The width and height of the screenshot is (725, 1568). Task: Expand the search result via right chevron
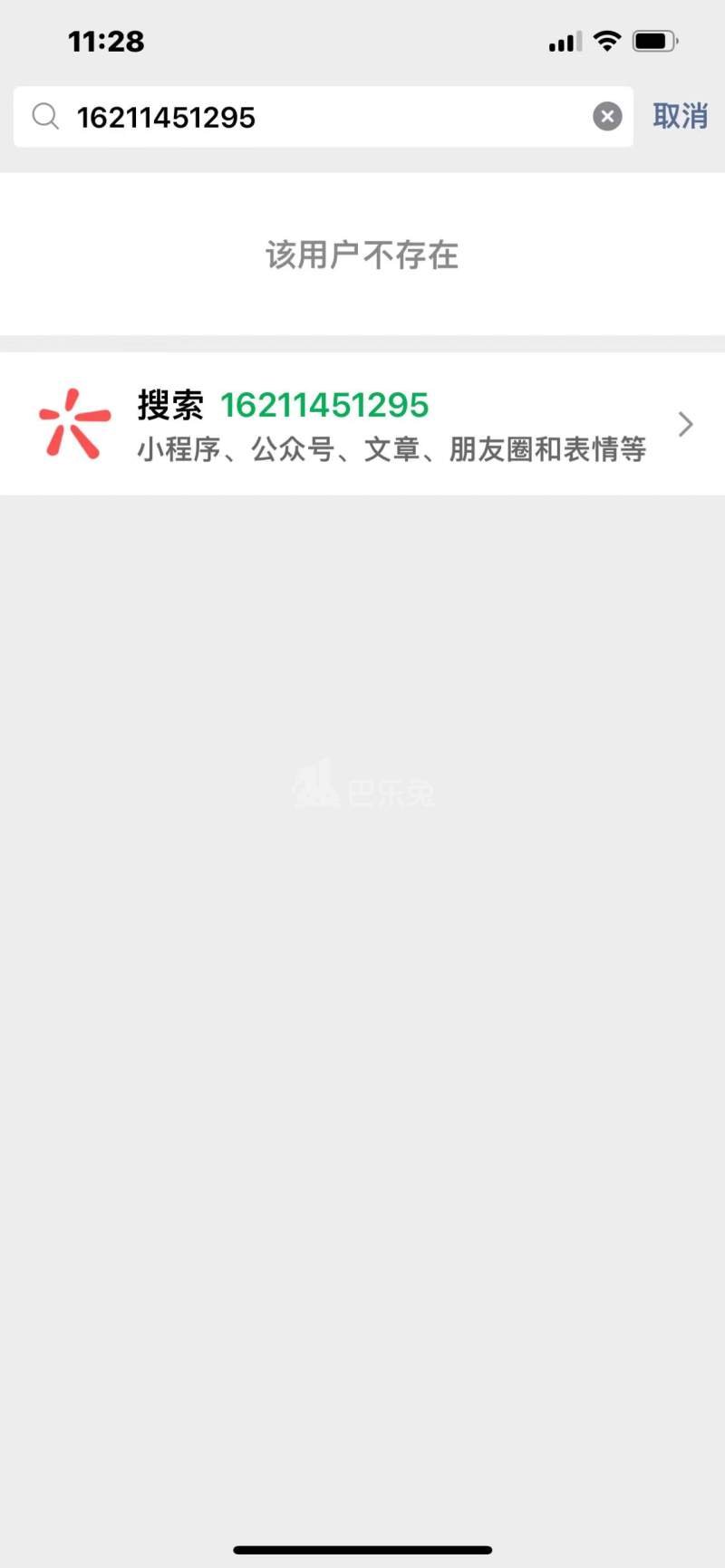(x=685, y=424)
